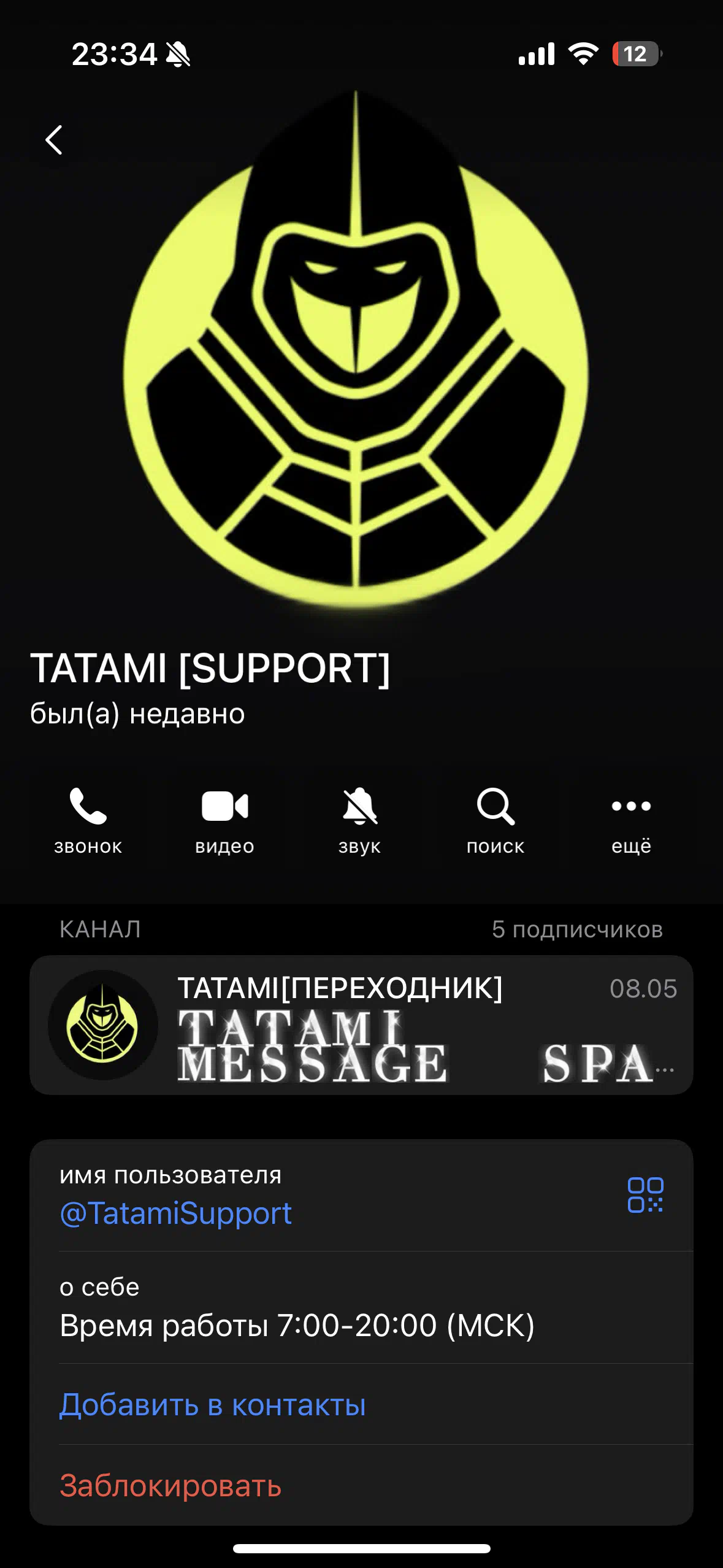
Task: Search in chat with поиск
Action: [495, 821]
